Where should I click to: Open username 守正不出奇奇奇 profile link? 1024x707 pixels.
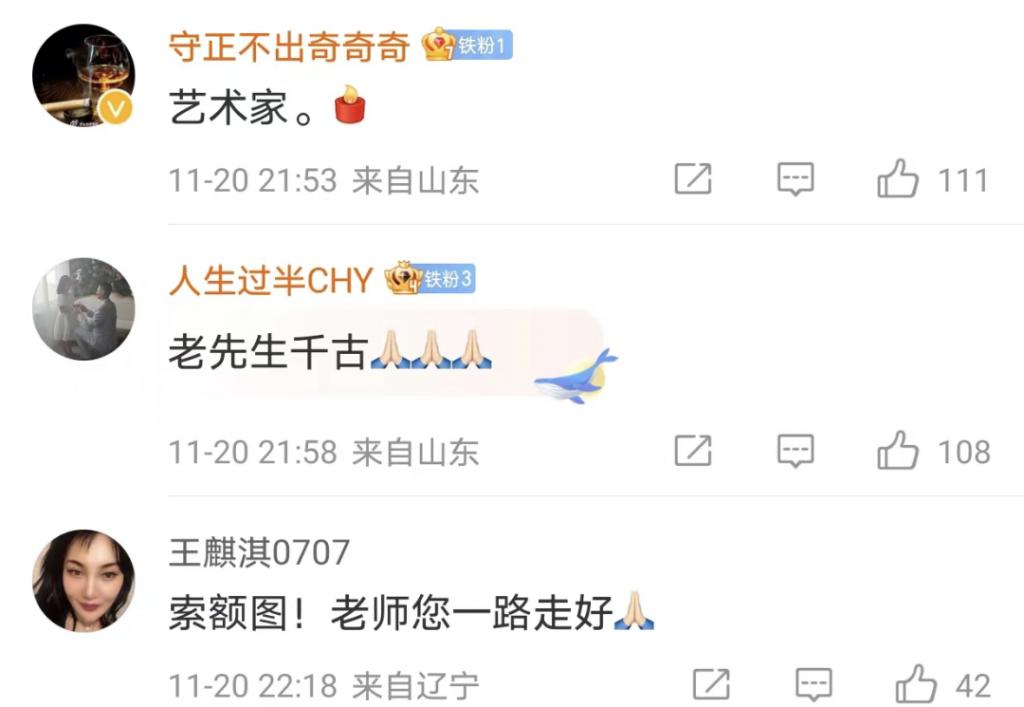coord(289,47)
